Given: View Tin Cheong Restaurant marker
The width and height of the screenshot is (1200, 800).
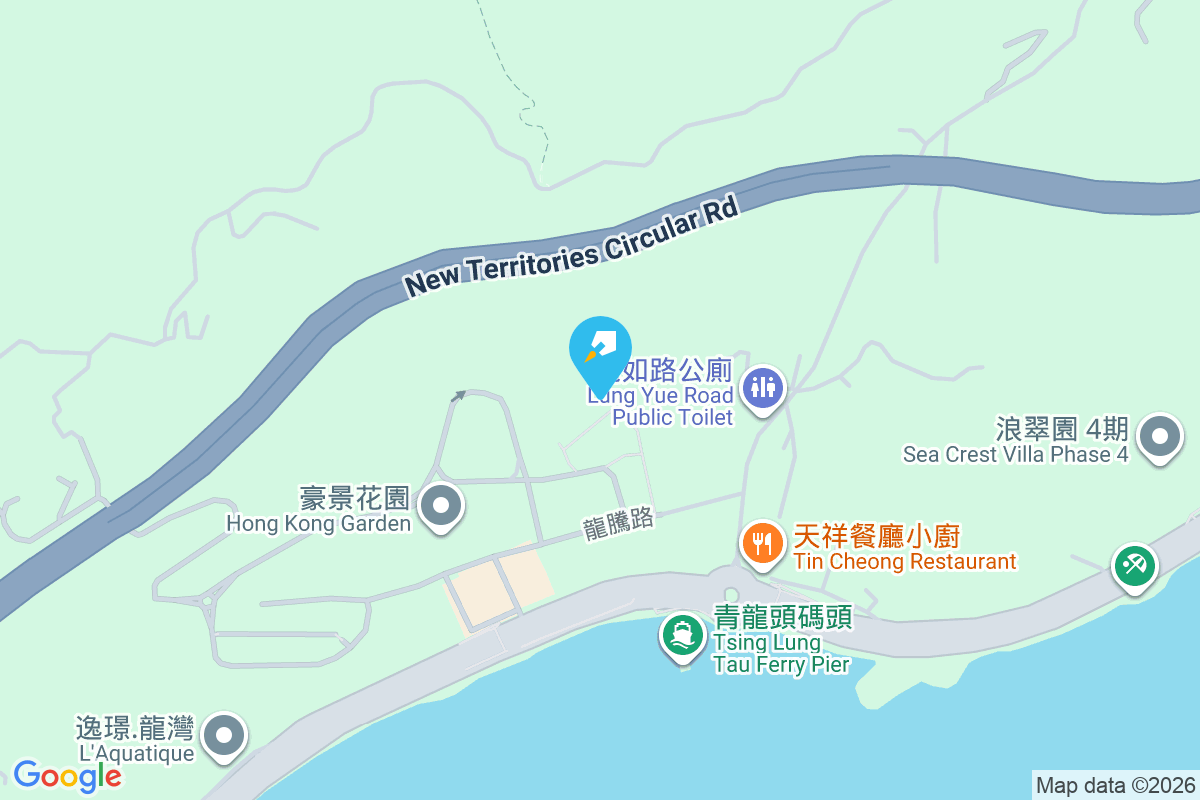Looking at the screenshot, I should 763,543.
